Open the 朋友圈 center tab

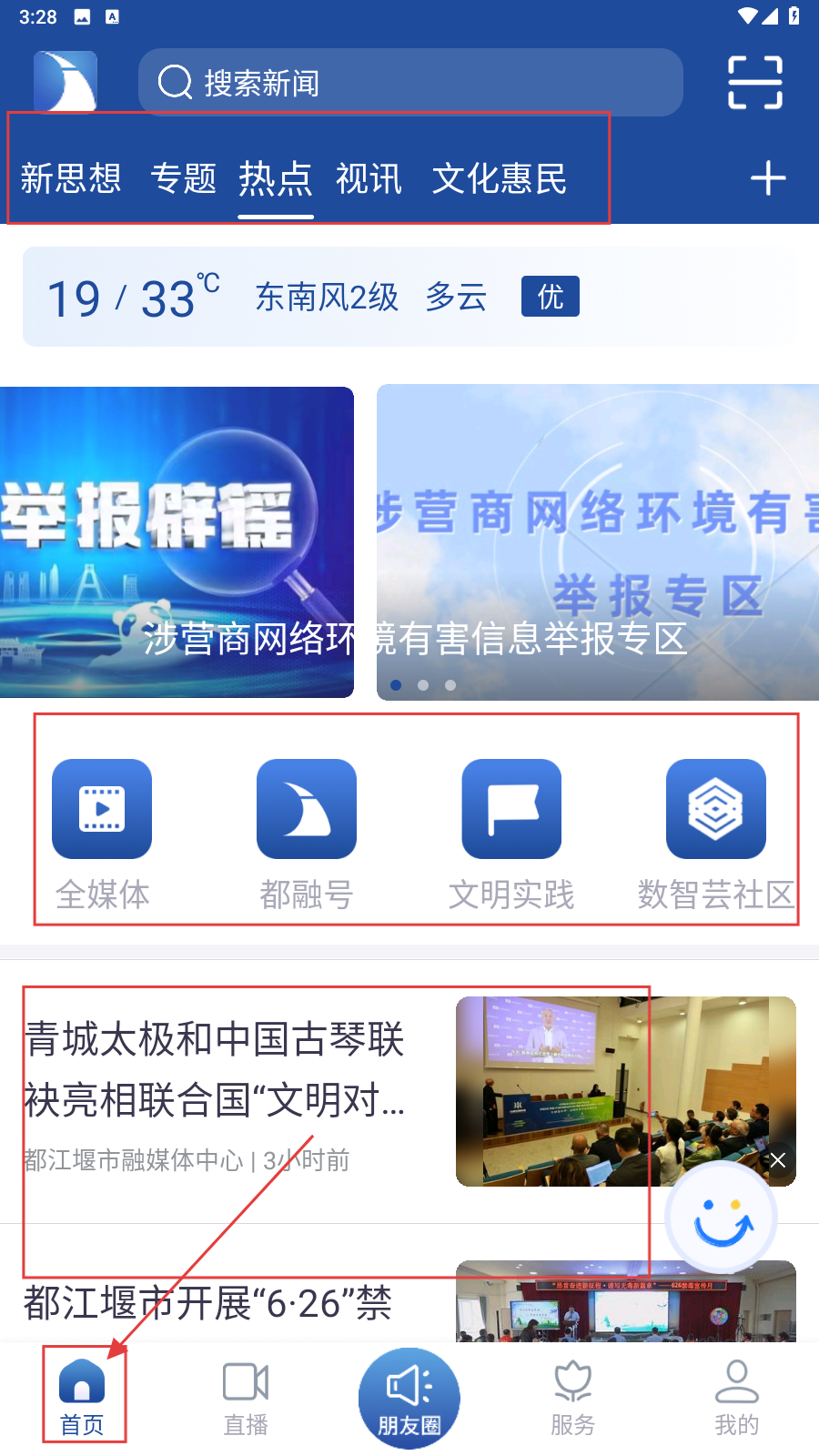pyautogui.click(x=409, y=1399)
